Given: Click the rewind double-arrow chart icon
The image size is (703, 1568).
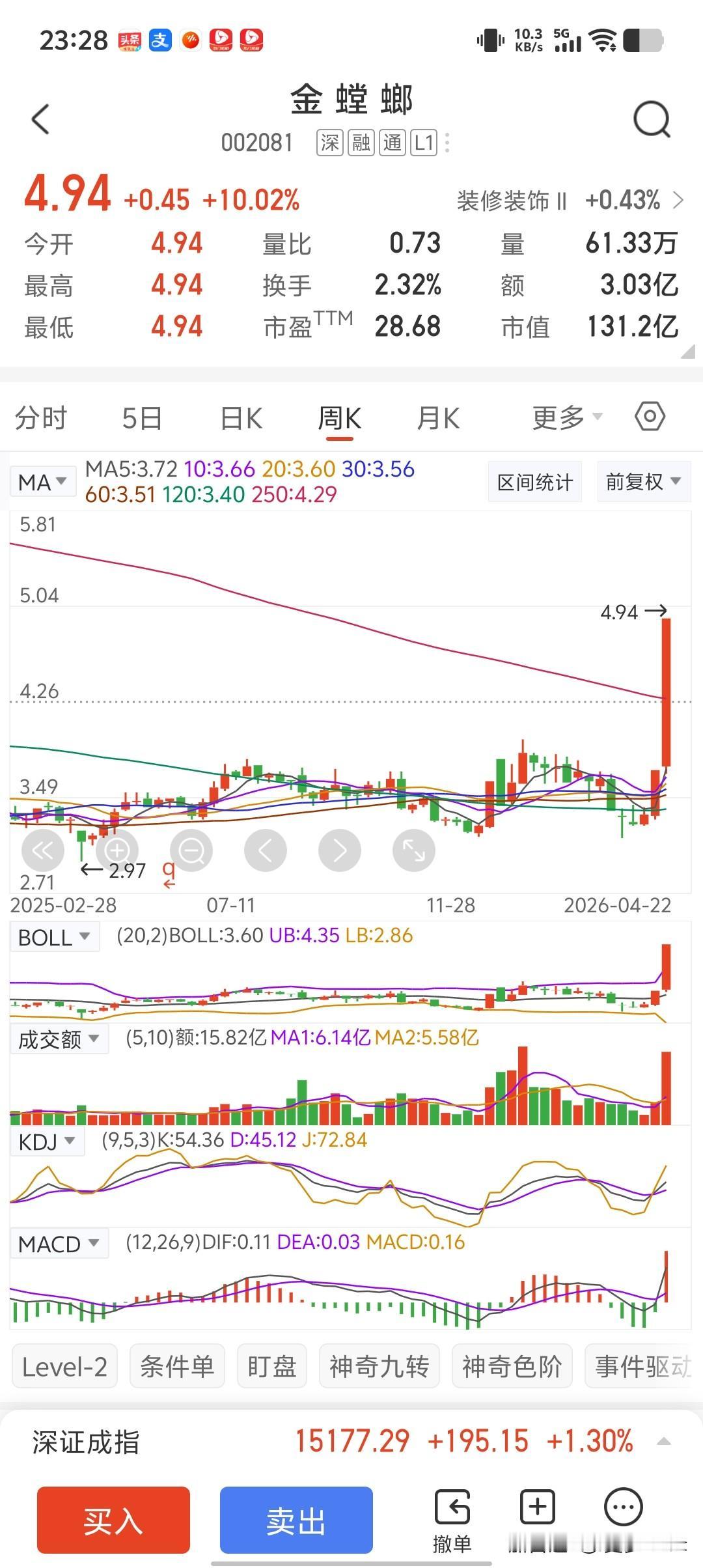Looking at the screenshot, I should tap(43, 850).
